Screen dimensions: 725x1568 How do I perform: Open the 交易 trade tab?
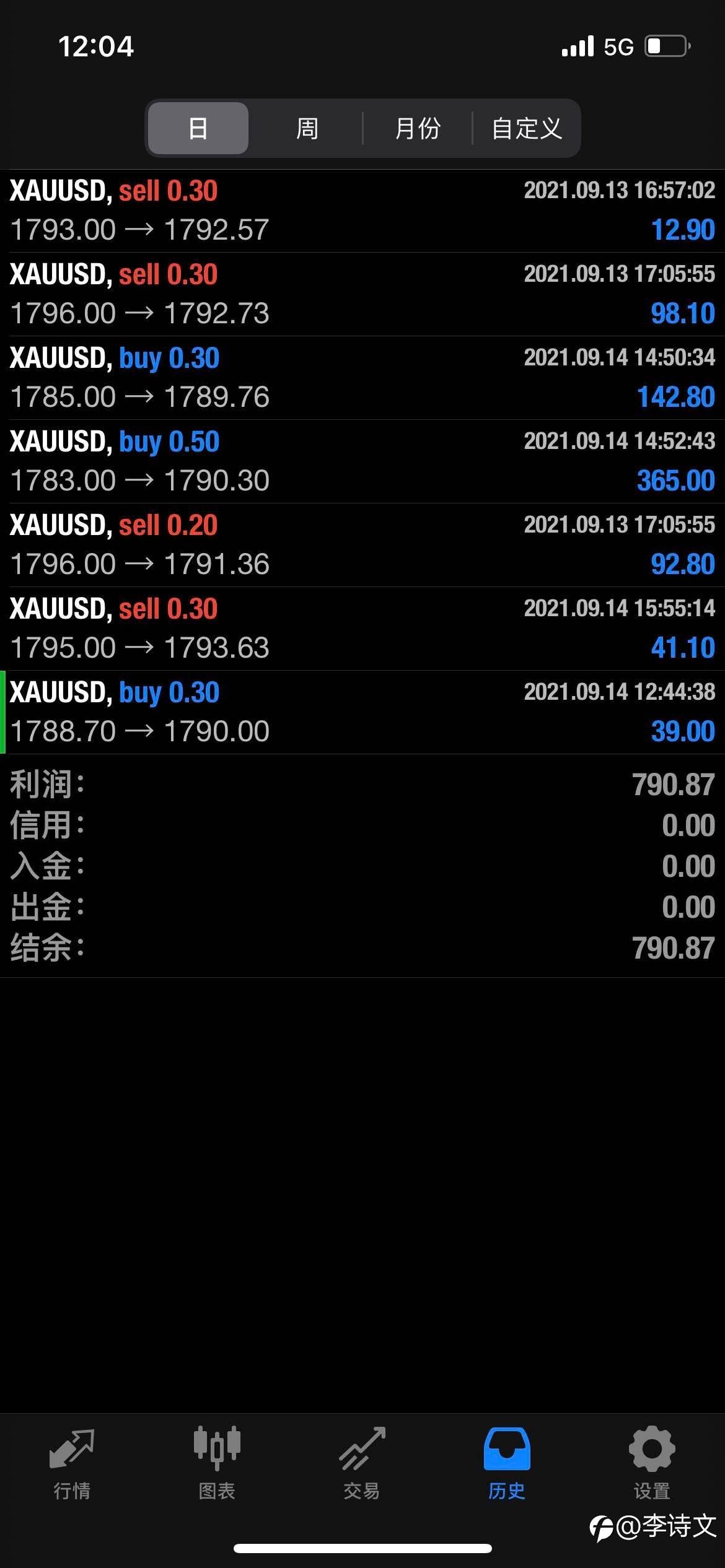[x=362, y=1463]
